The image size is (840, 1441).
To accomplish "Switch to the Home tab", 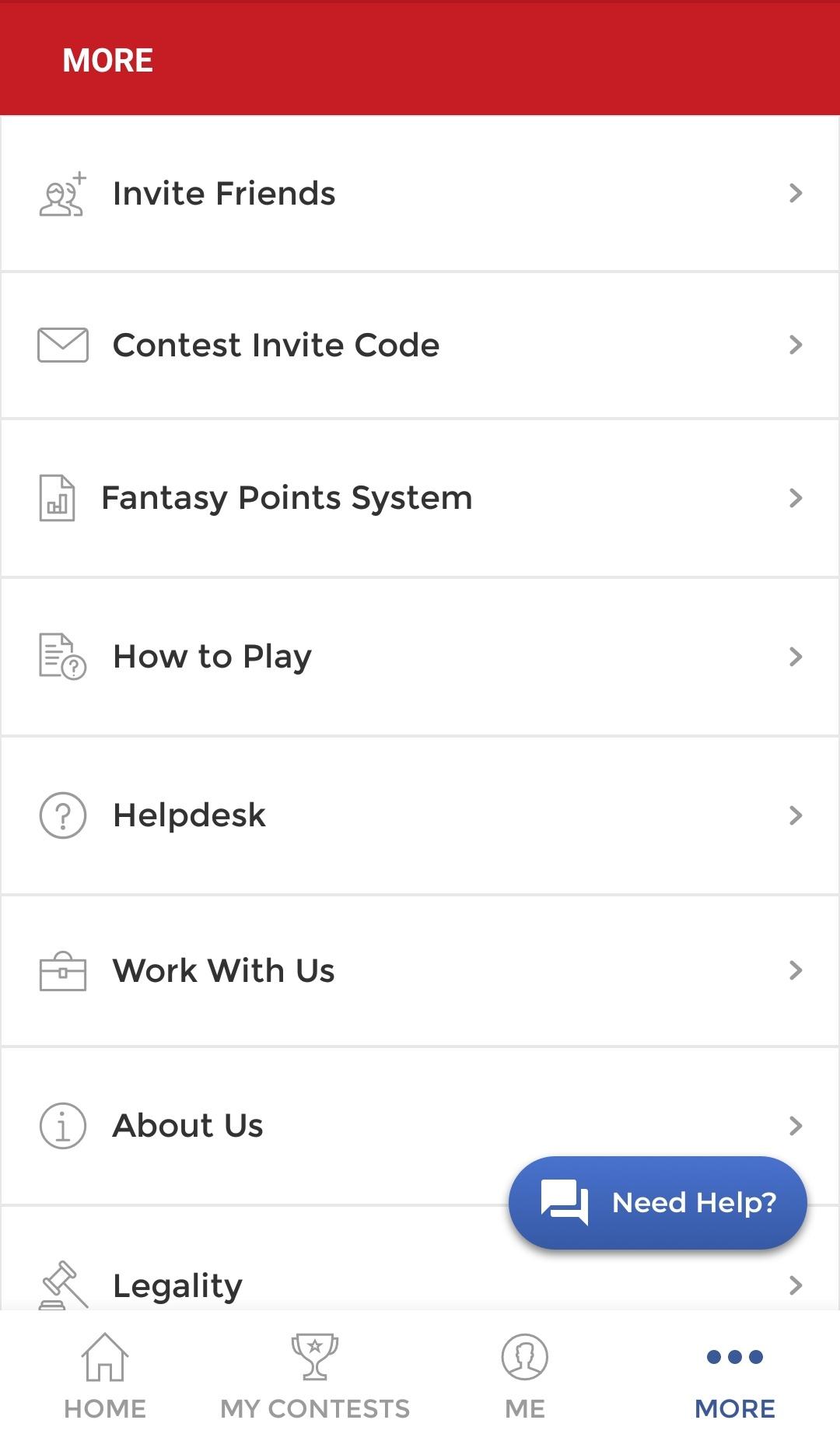I will pos(105,1377).
